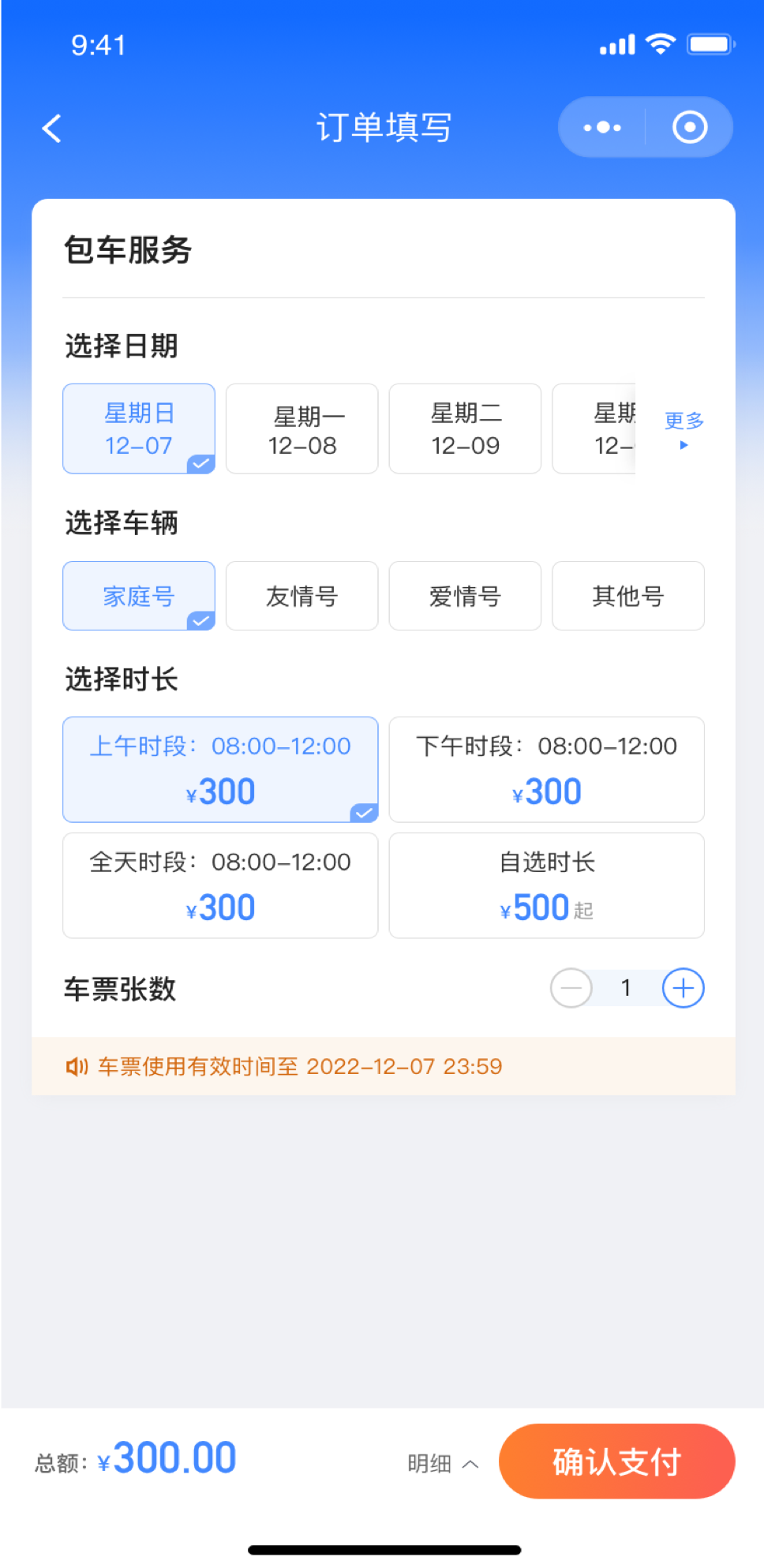Tap 确认支付 to confirm payment
The width and height of the screenshot is (764, 1568).
[x=616, y=1461]
